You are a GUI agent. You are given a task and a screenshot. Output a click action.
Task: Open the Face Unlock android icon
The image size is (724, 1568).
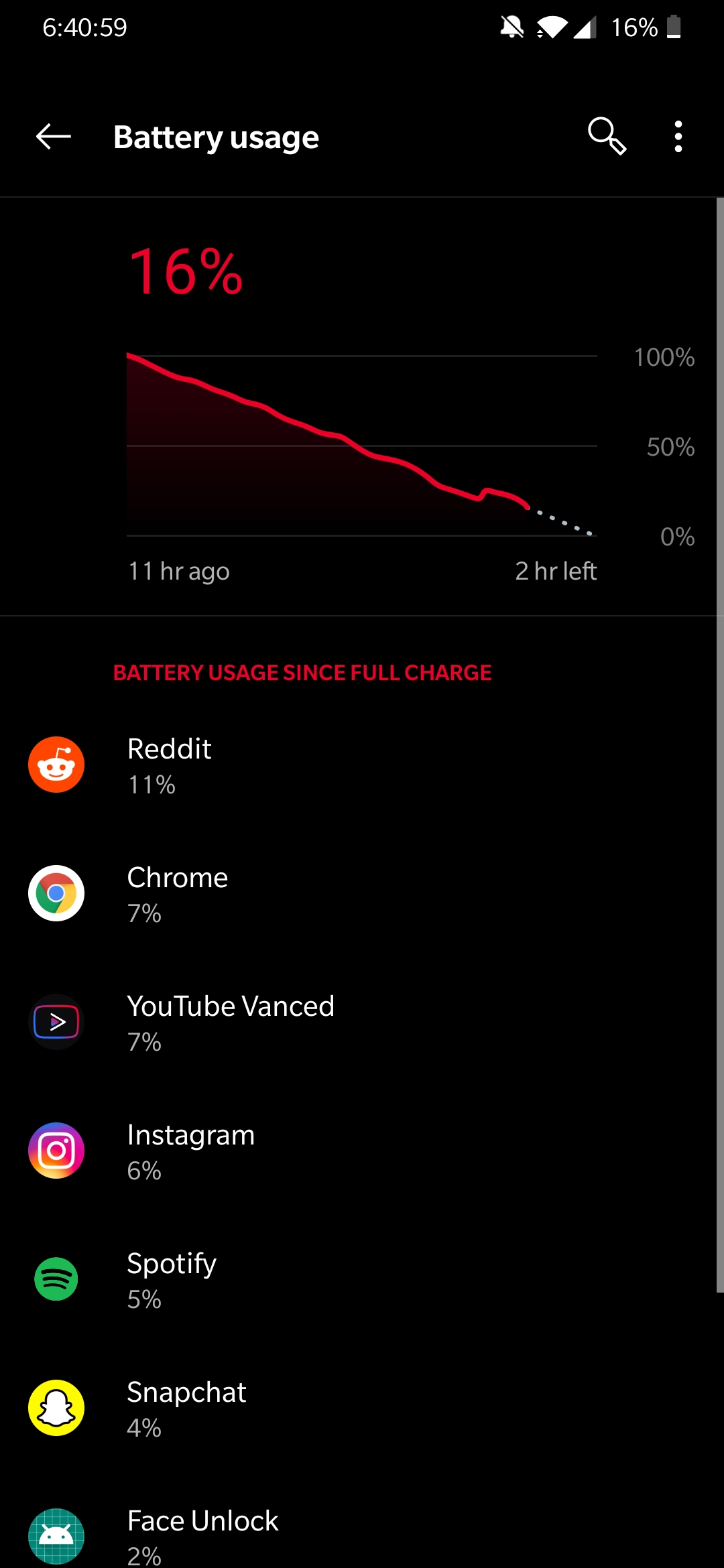pos(56,1536)
